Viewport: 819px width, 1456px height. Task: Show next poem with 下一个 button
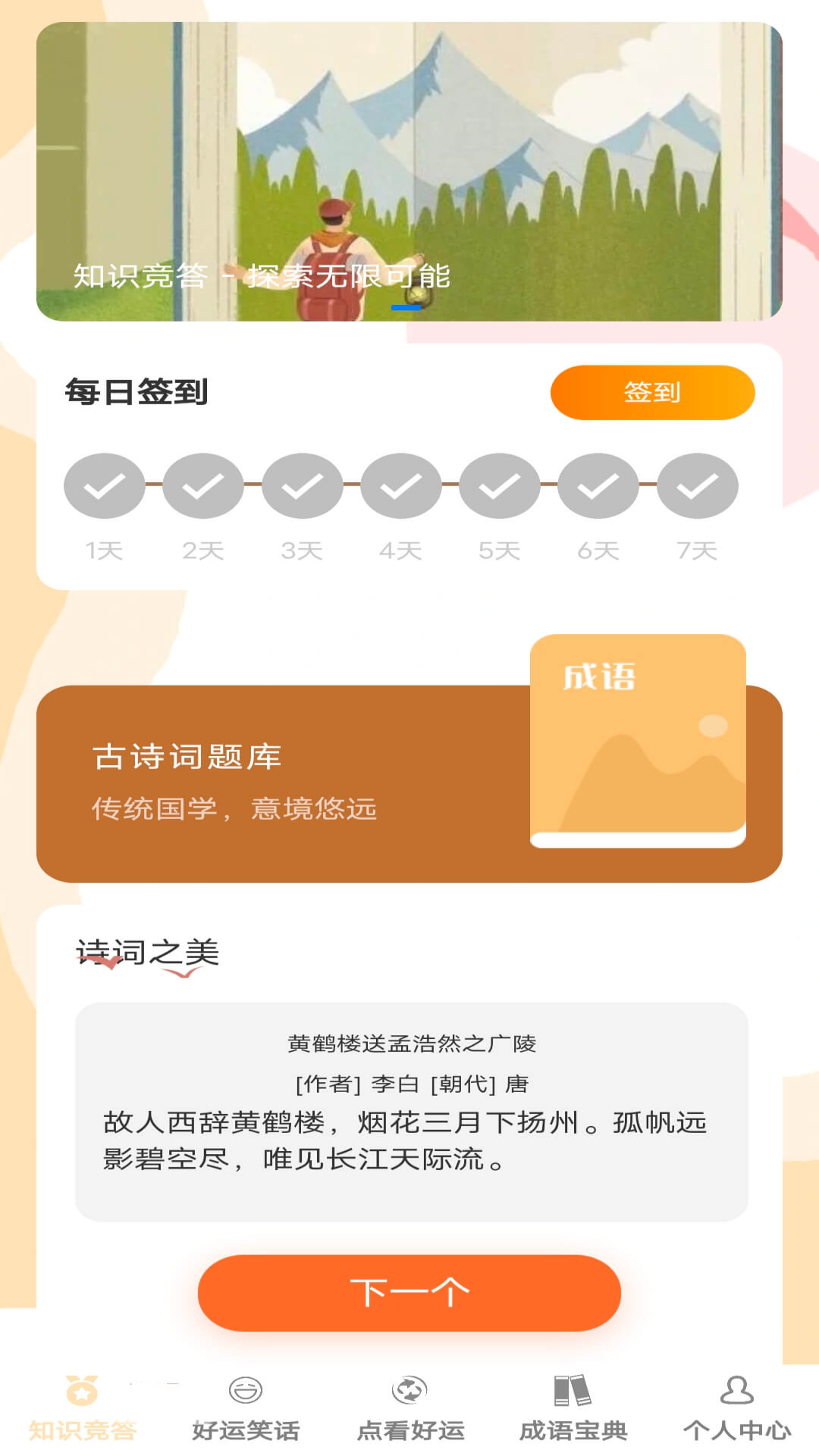click(x=409, y=1293)
